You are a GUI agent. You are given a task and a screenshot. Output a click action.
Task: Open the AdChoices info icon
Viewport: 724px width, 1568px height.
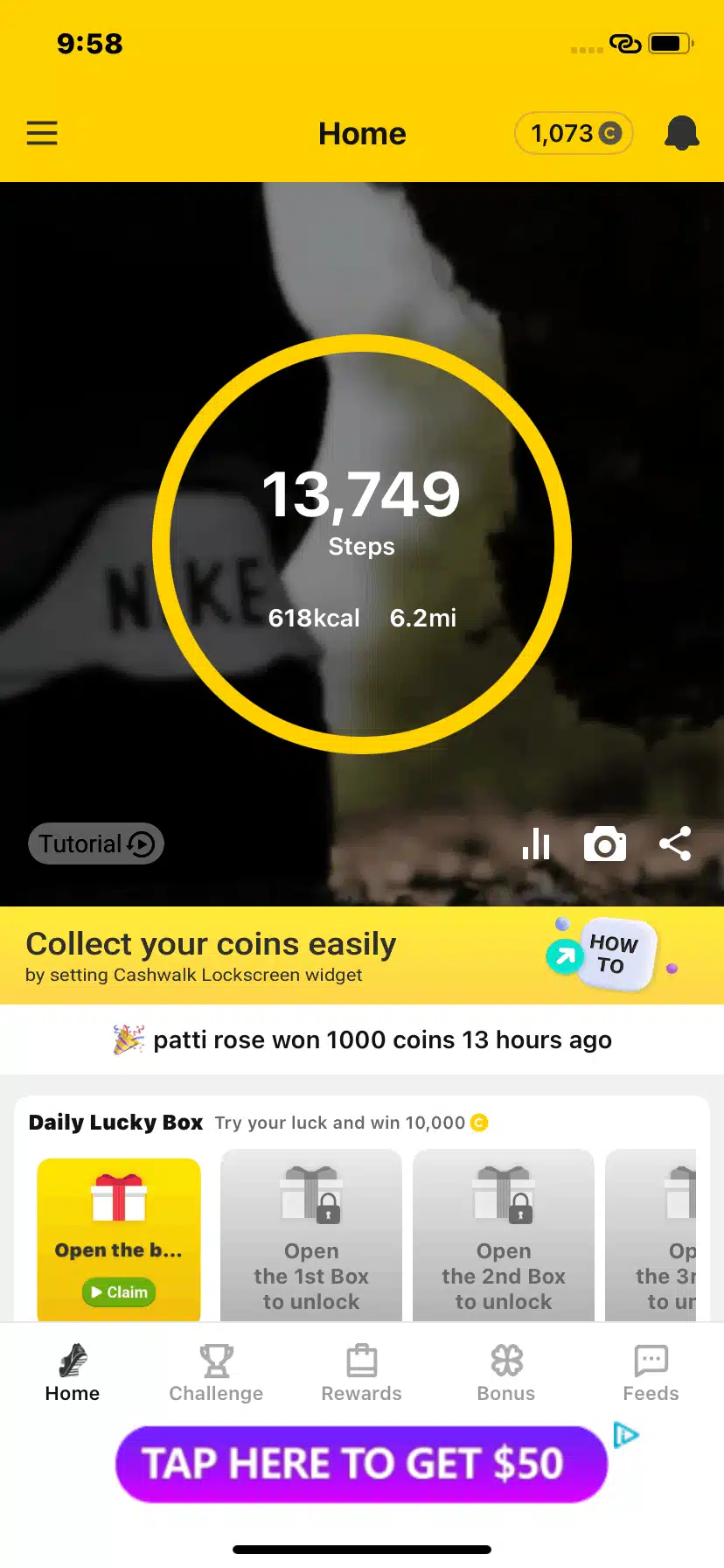click(x=625, y=1435)
